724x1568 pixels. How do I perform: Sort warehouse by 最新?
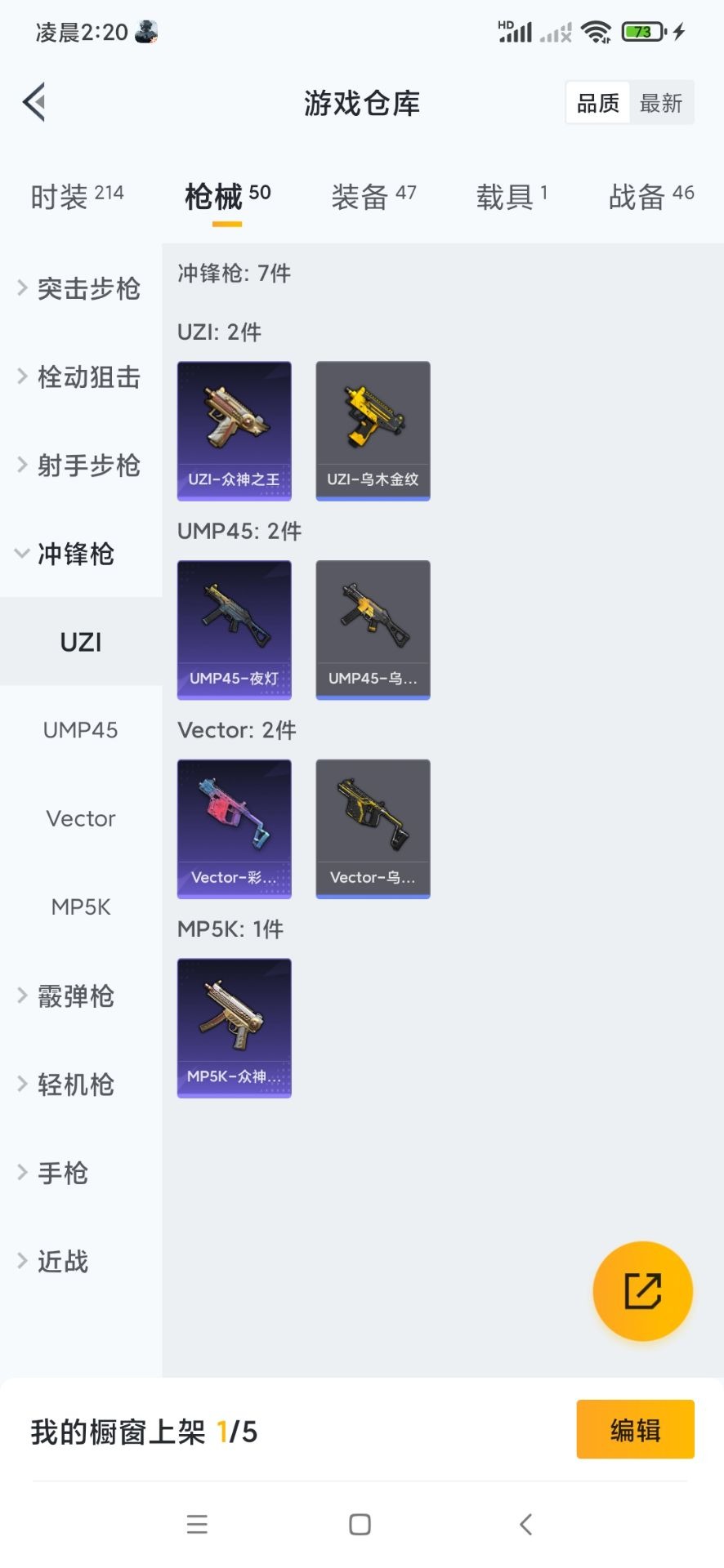pos(660,103)
